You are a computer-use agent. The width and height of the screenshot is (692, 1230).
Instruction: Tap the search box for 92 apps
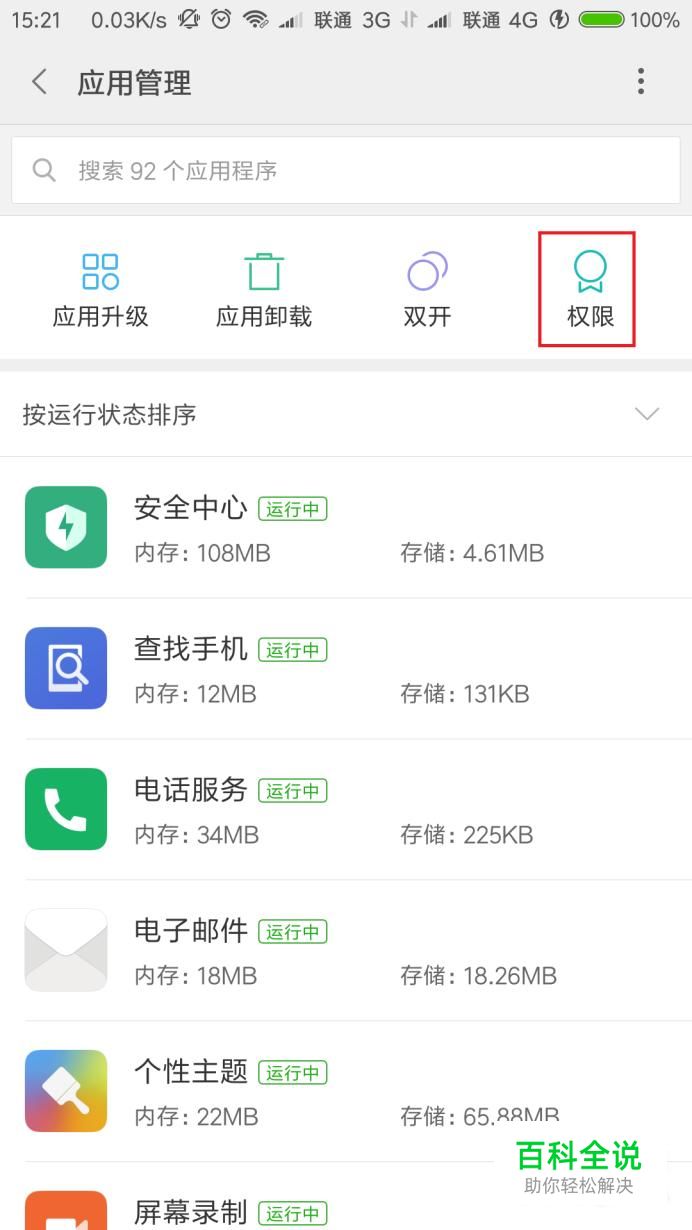345,171
